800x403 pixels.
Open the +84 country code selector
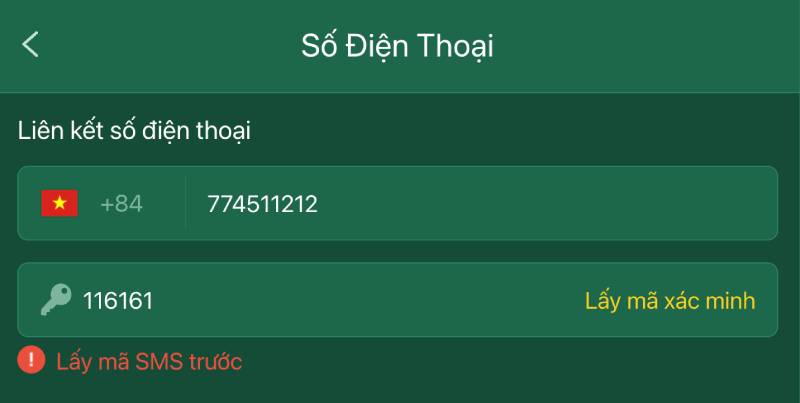tap(100, 204)
